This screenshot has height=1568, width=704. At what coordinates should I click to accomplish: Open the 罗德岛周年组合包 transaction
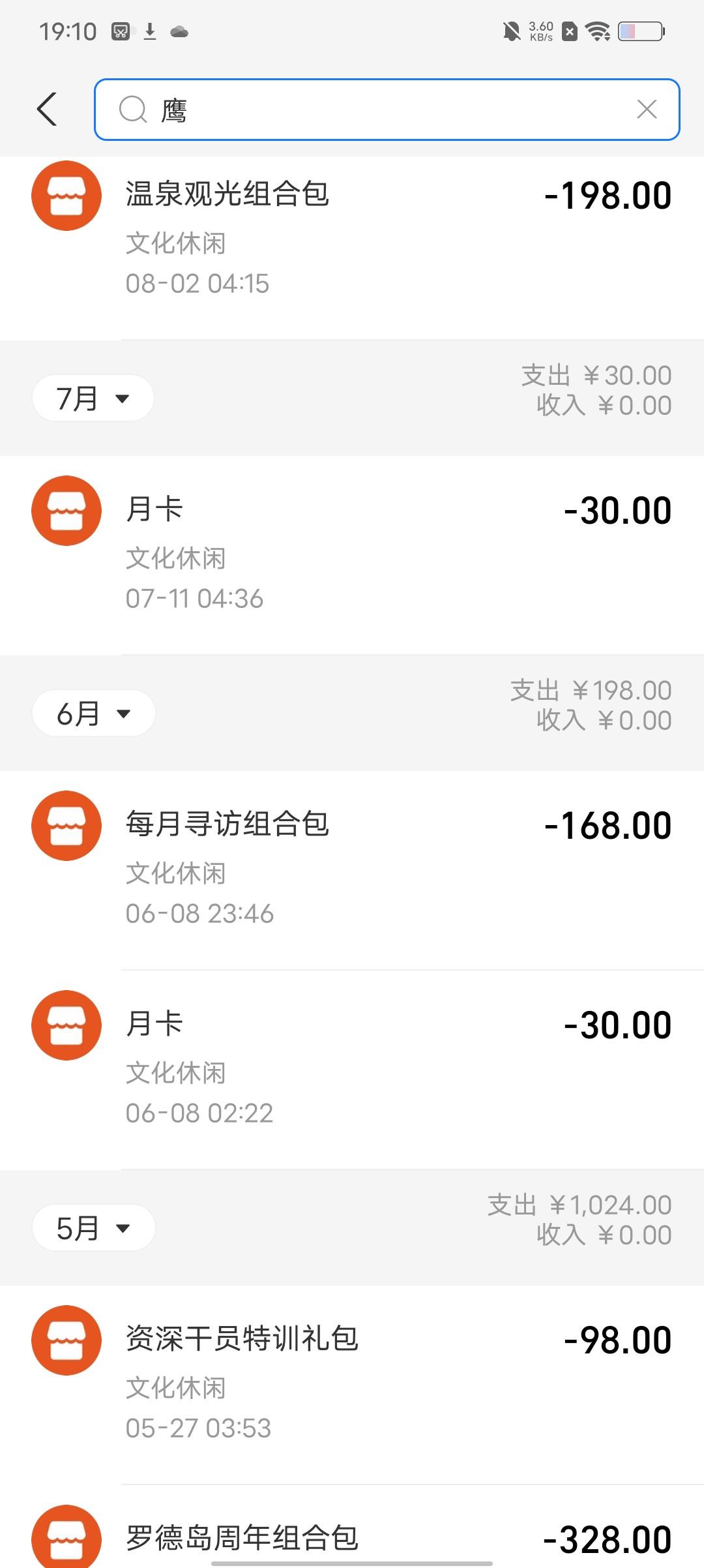[x=352, y=1527]
